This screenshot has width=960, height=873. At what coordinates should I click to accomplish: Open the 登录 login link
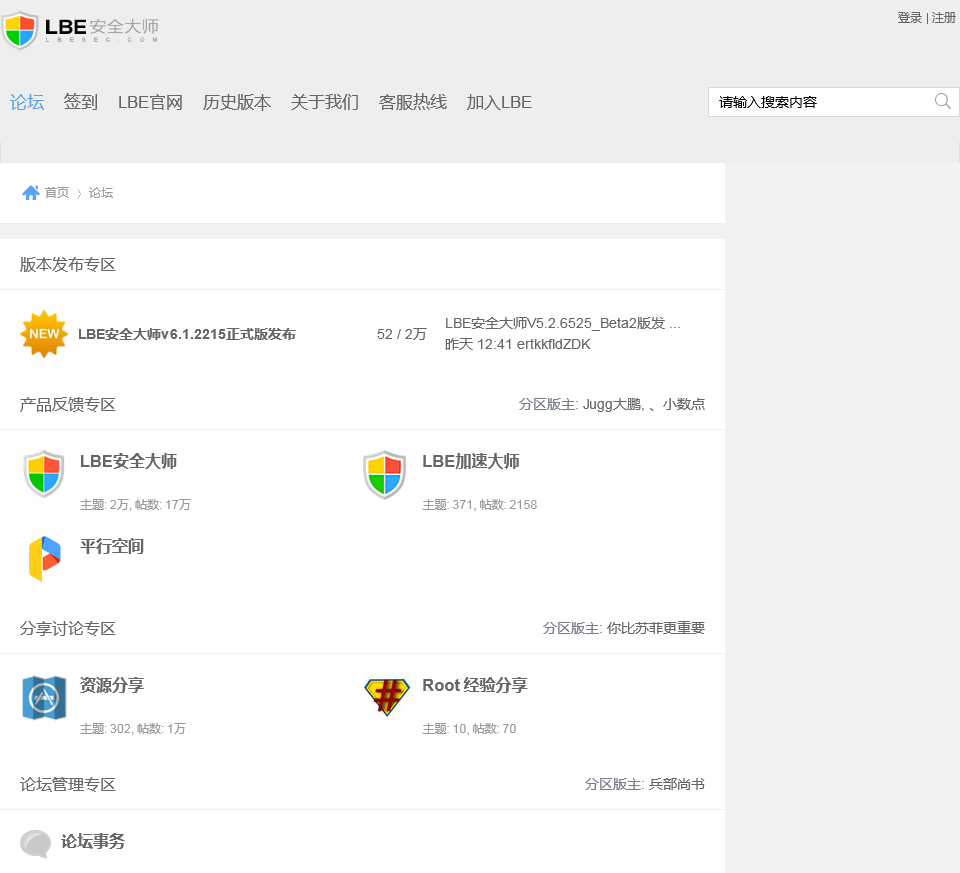point(909,18)
